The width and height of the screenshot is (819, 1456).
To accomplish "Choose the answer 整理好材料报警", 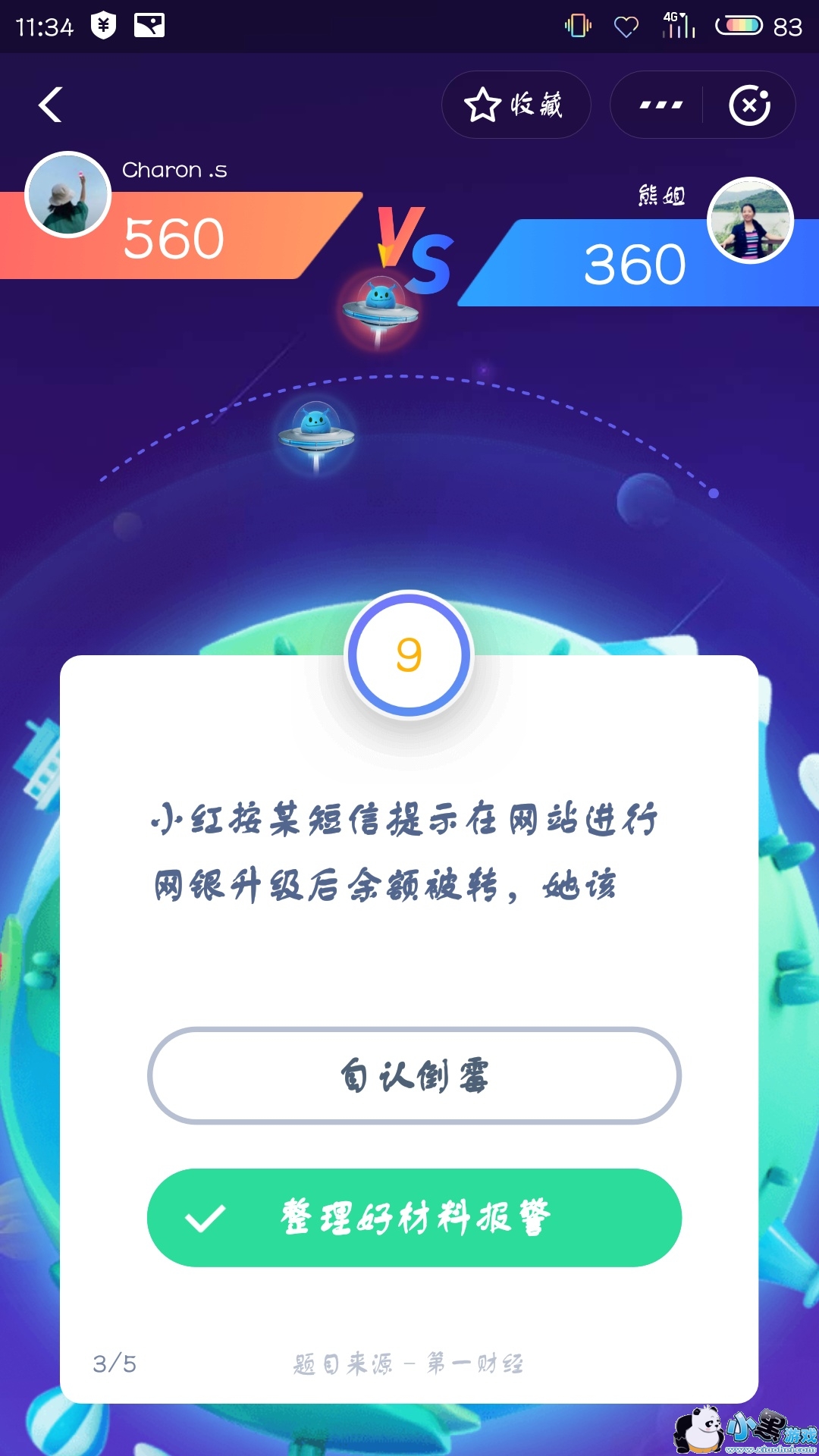I will (x=414, y=1217).
